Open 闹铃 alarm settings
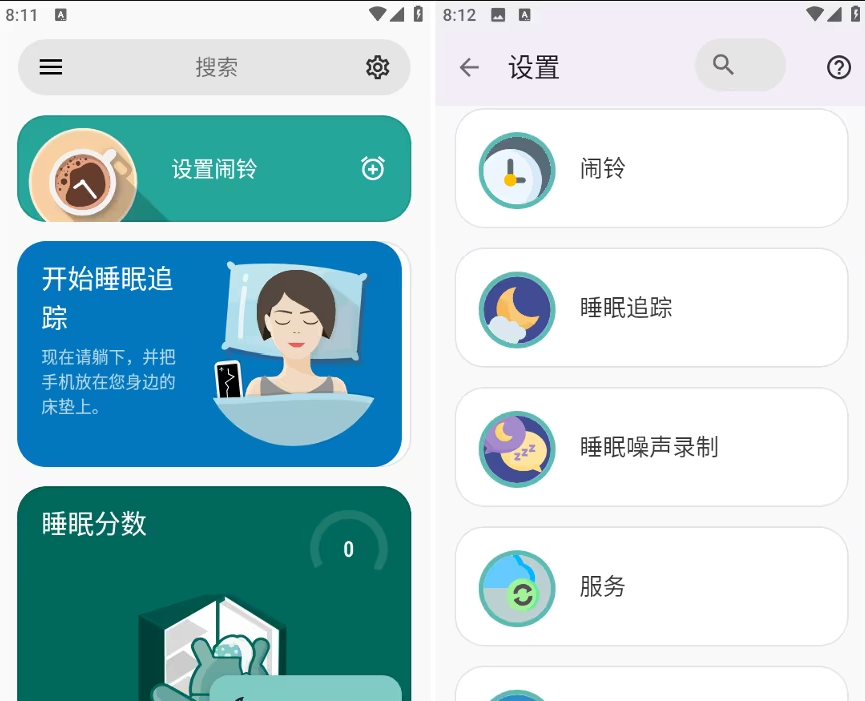 point(651,169)
